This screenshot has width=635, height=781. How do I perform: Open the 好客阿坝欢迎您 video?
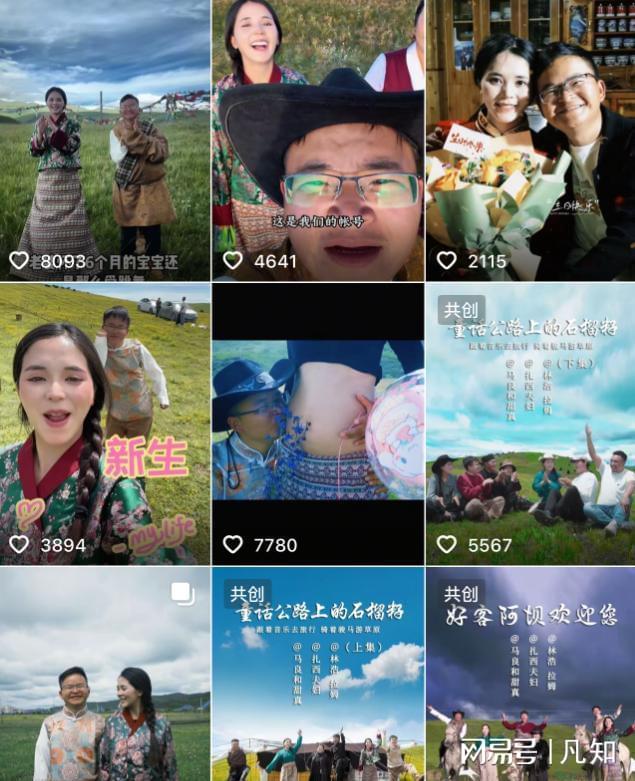pyautogui.click(x=530, y=675)
